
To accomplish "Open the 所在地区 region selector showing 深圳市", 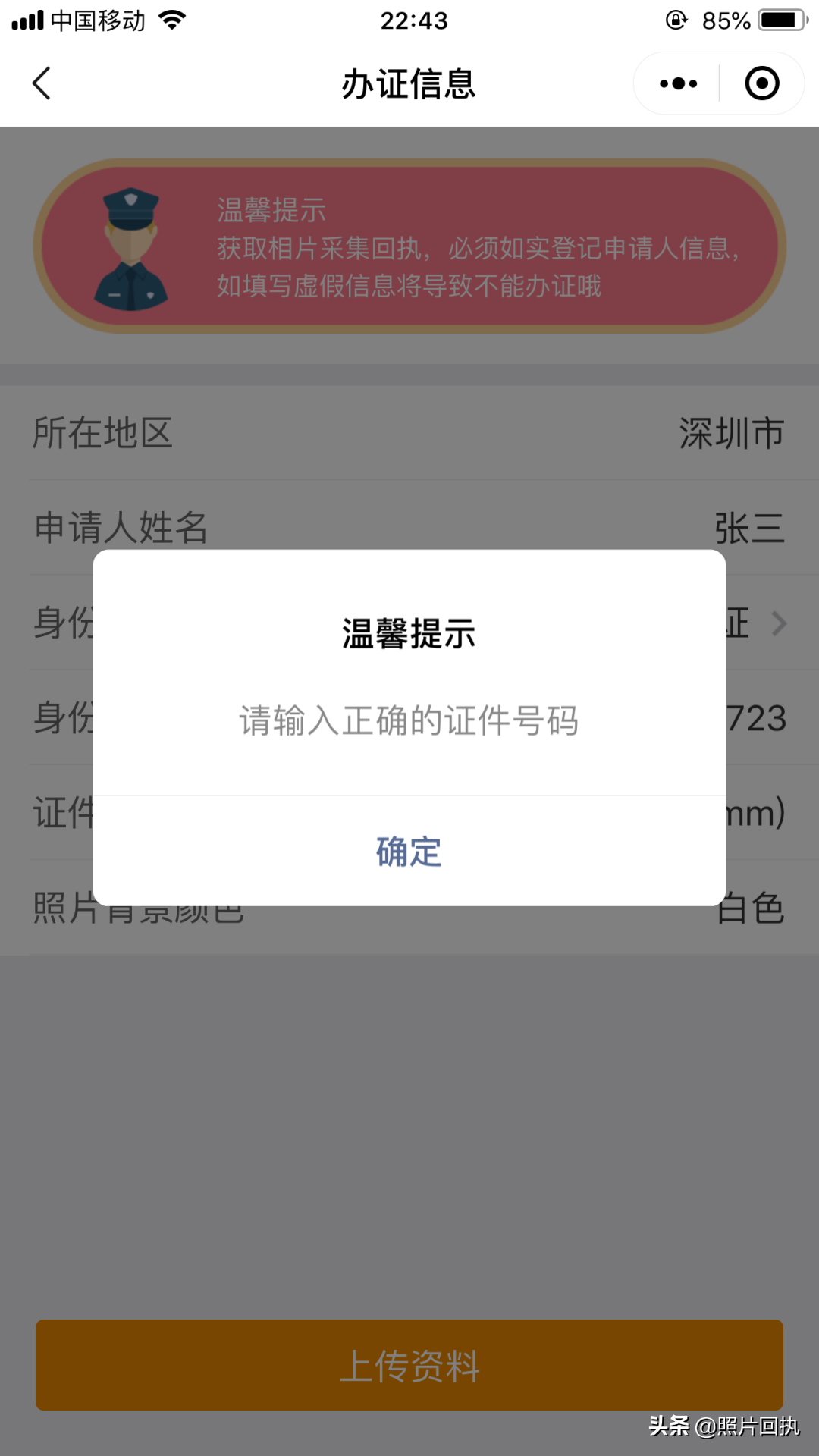I will pos(409,434).
